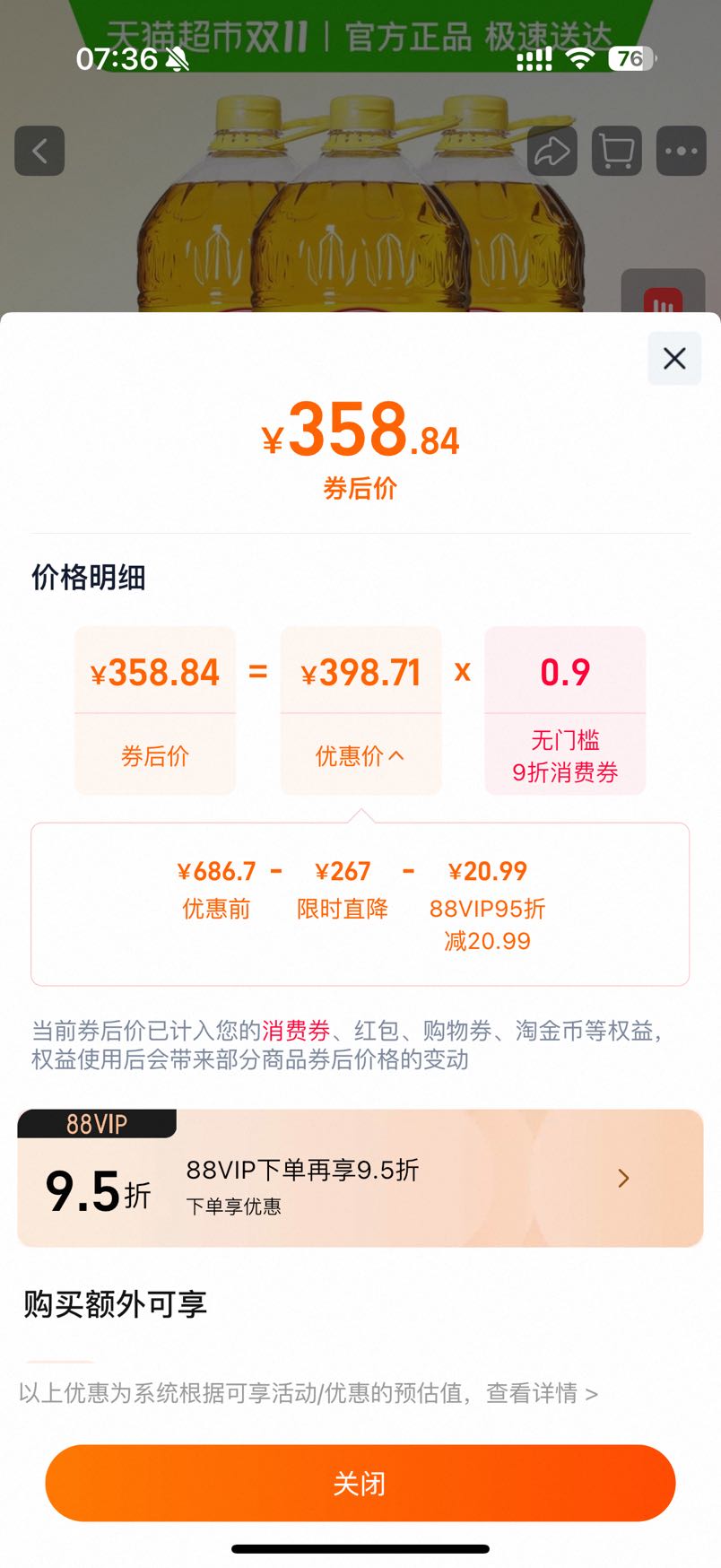Tap the 关闭 button at the bottom

point(360,1482)
